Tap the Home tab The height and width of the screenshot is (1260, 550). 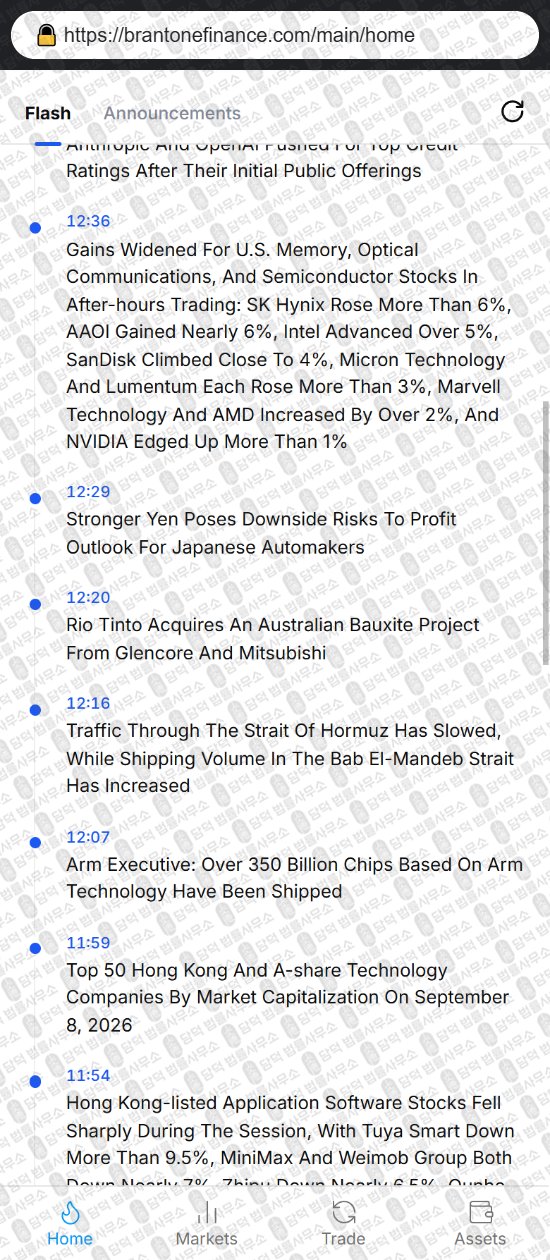tap(70, 1225)
